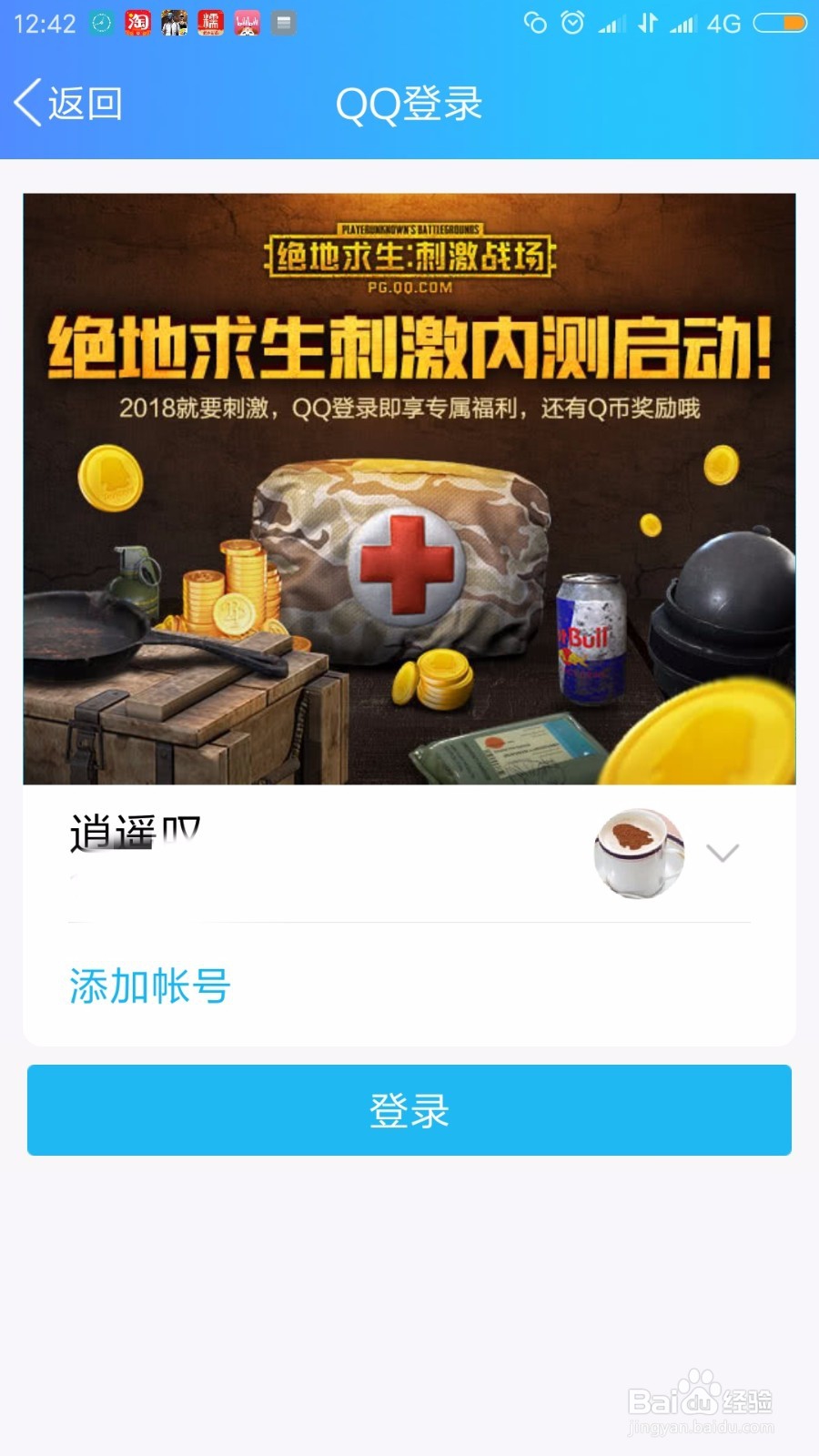819x1456 pixels.
Task: Tap the 糯米 app notification icon
Action: click(212, 24)
